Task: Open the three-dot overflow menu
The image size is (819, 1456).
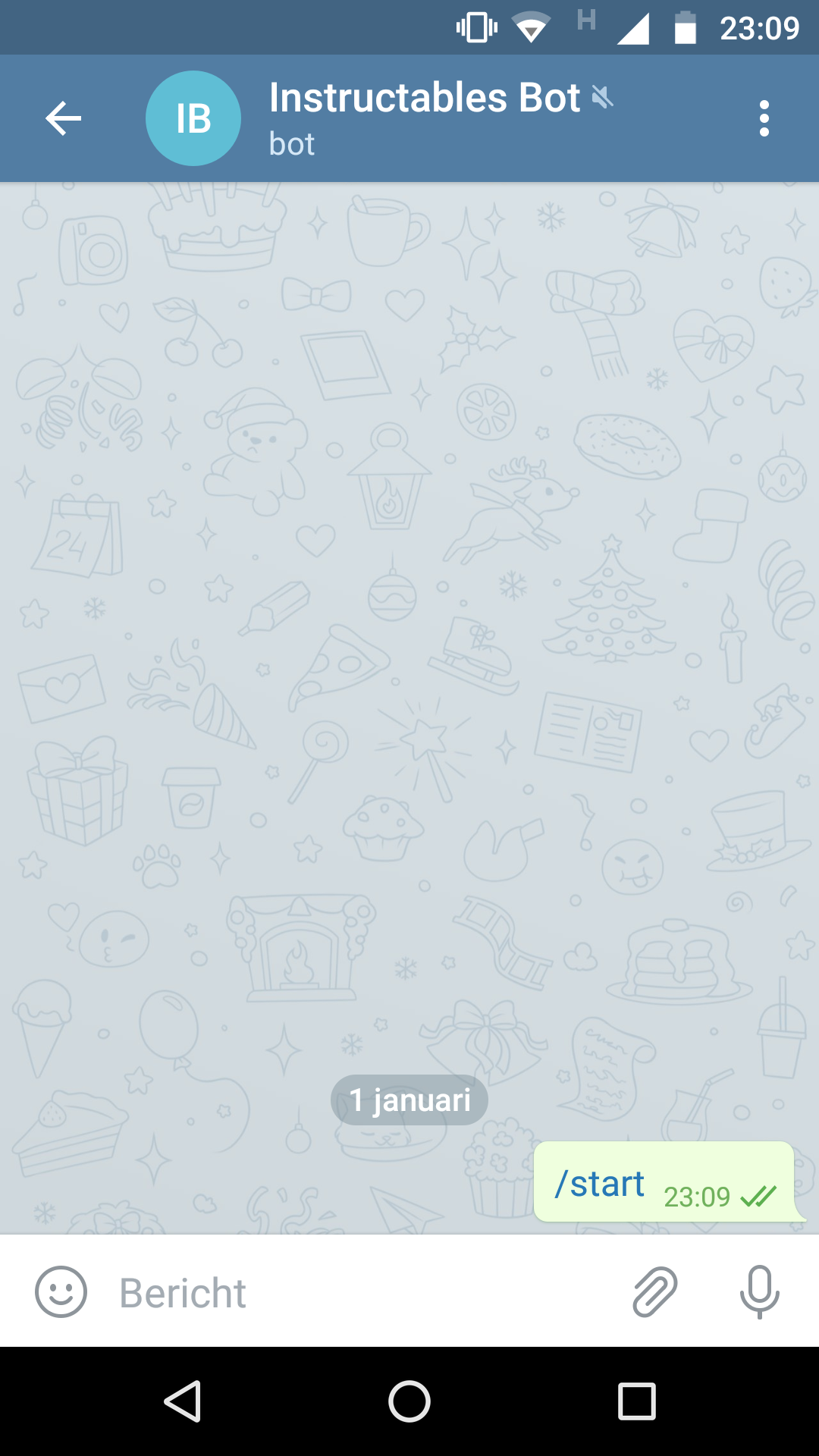Action: 764,118
